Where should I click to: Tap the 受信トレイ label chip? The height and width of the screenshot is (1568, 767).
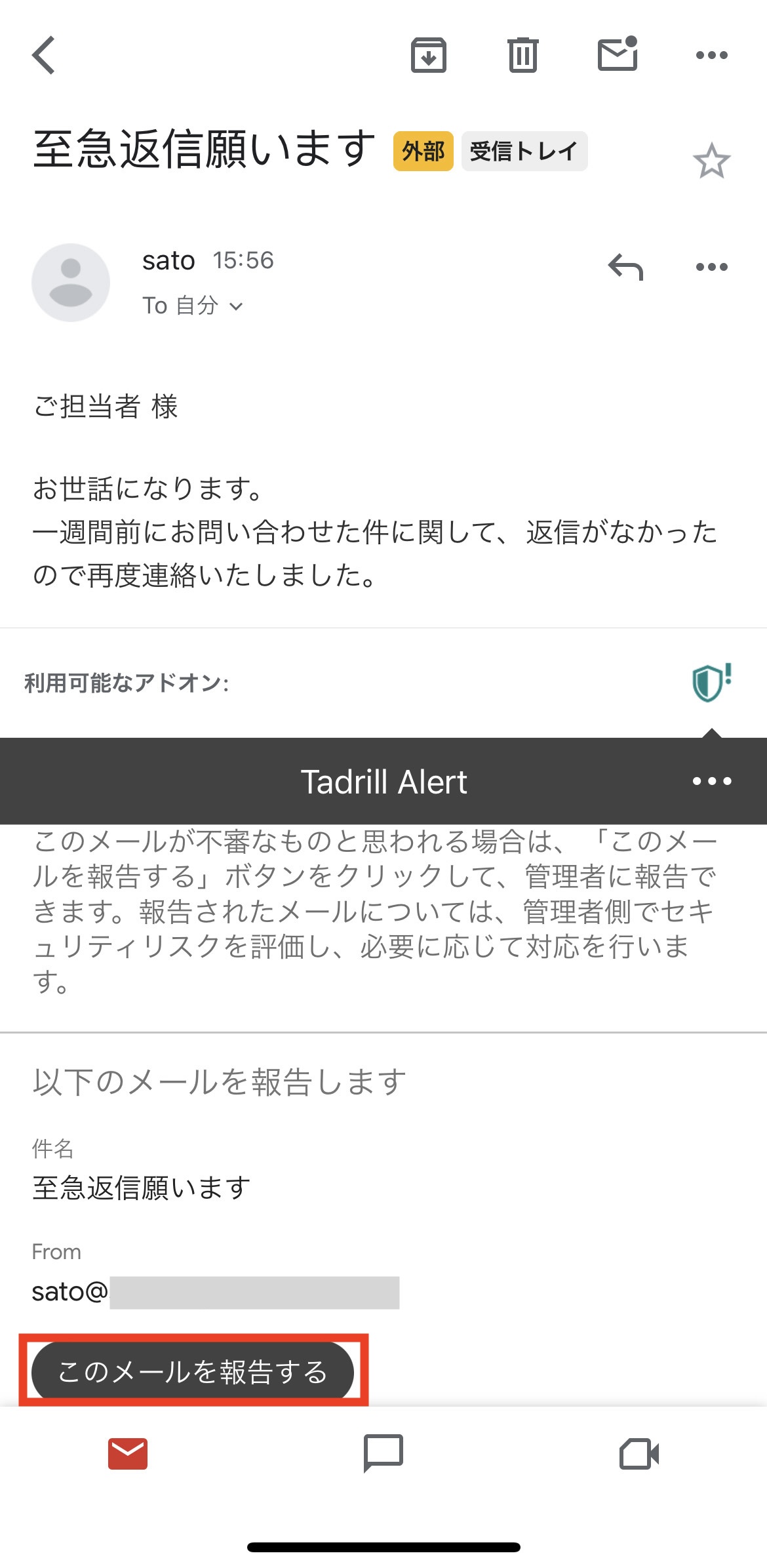pyautogui.click(x=524, y=151)
